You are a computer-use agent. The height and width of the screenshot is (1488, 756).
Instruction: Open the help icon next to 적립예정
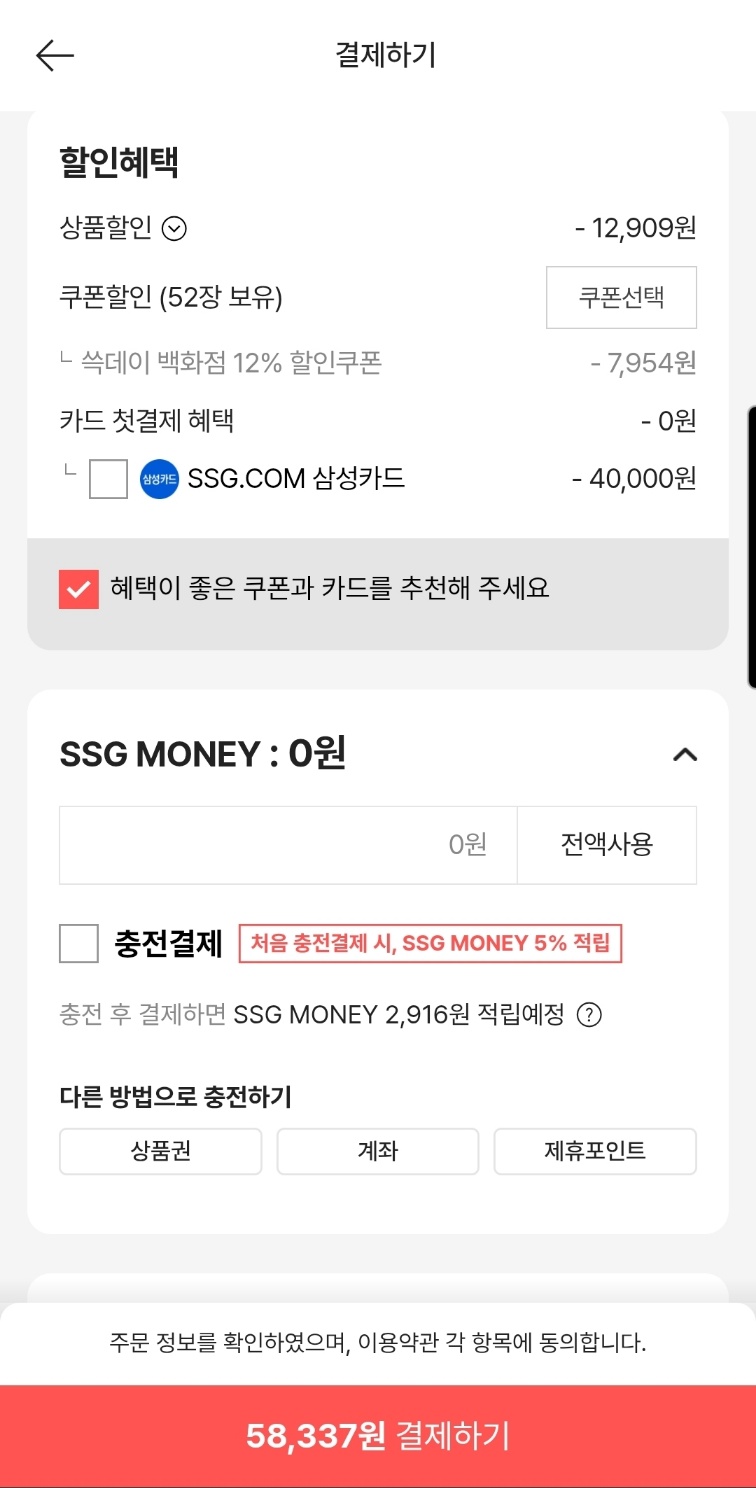pyautogui.click(x=590, y=1016)
